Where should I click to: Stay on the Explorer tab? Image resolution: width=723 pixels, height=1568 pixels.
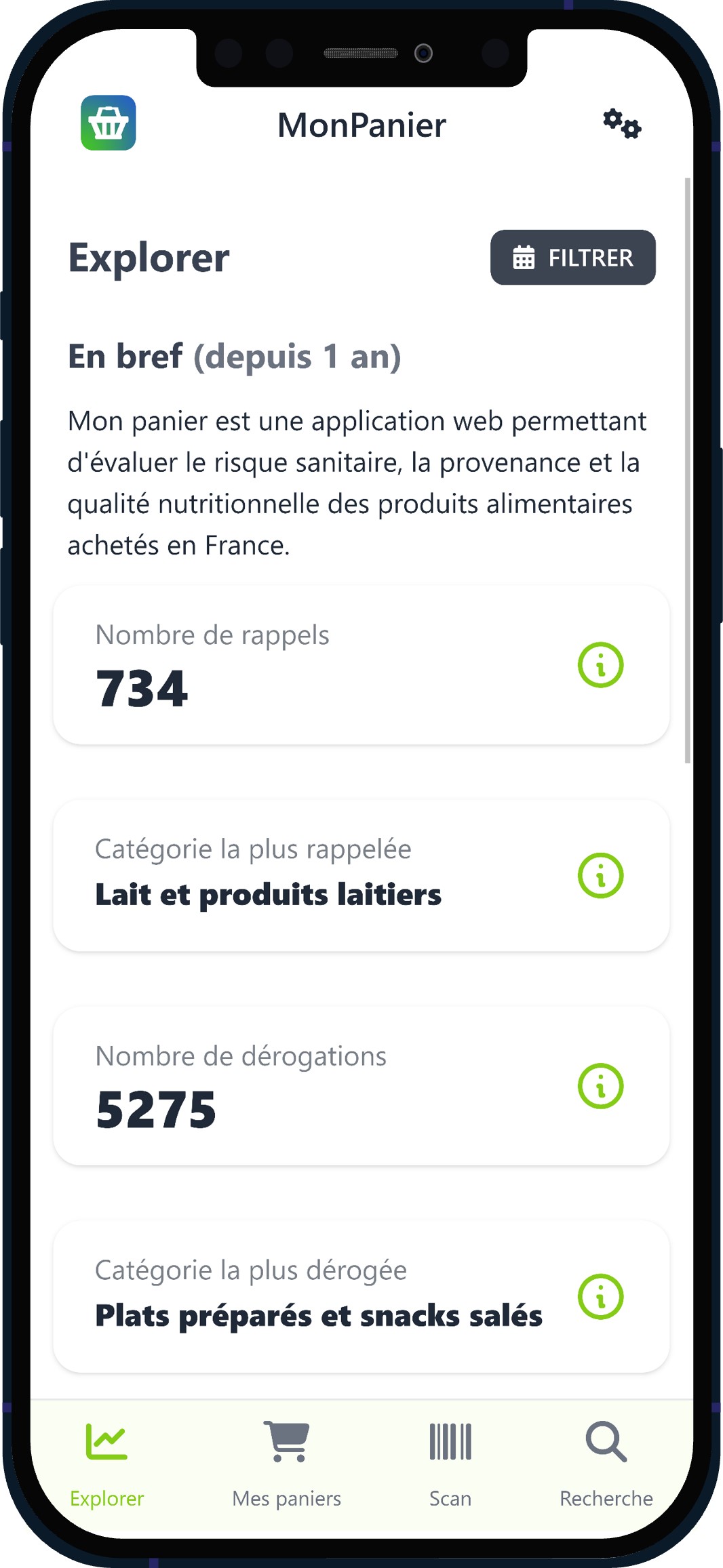click(107, 1458)
